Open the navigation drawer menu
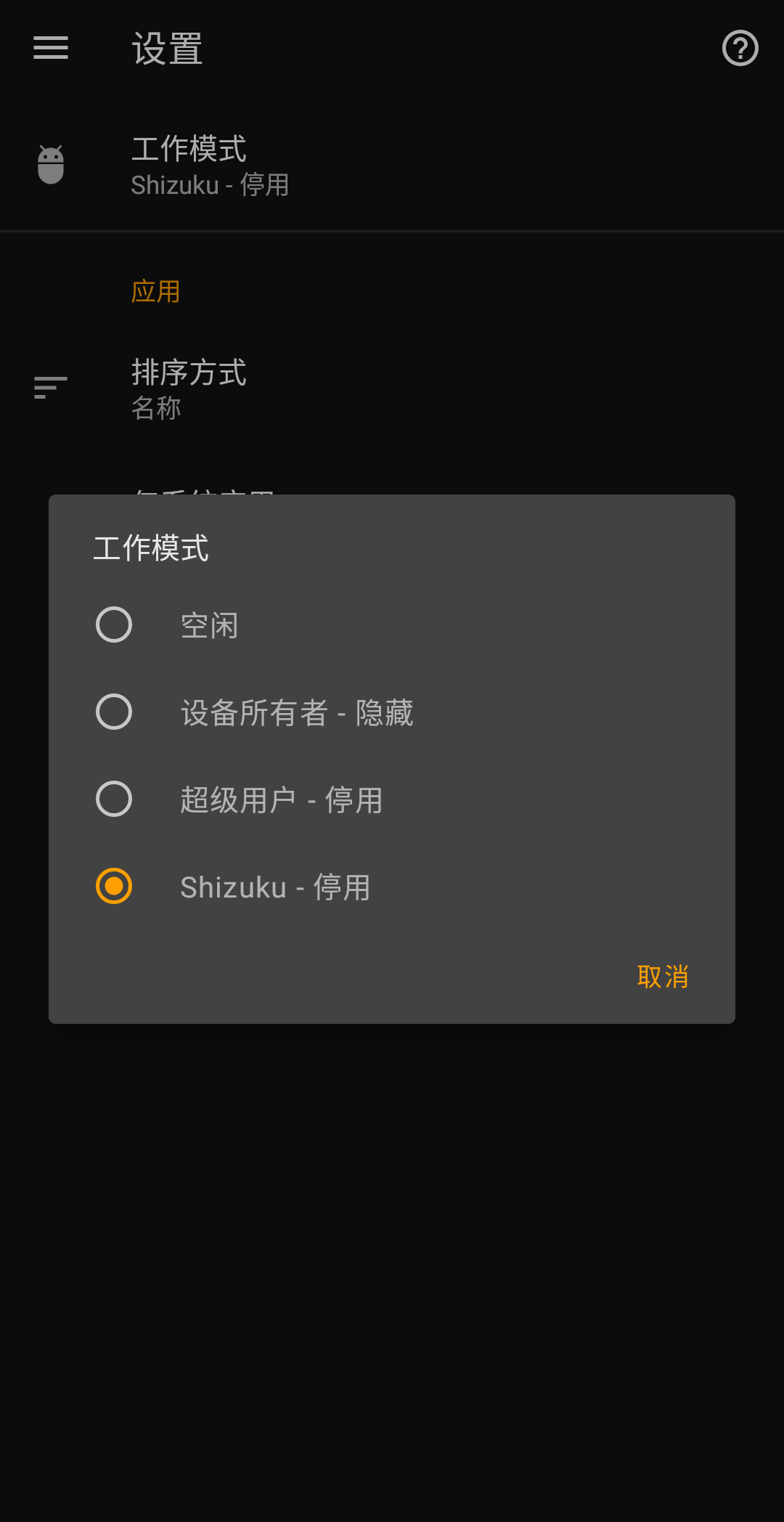The image size is (784, 1522). click(x=49, y=48)
